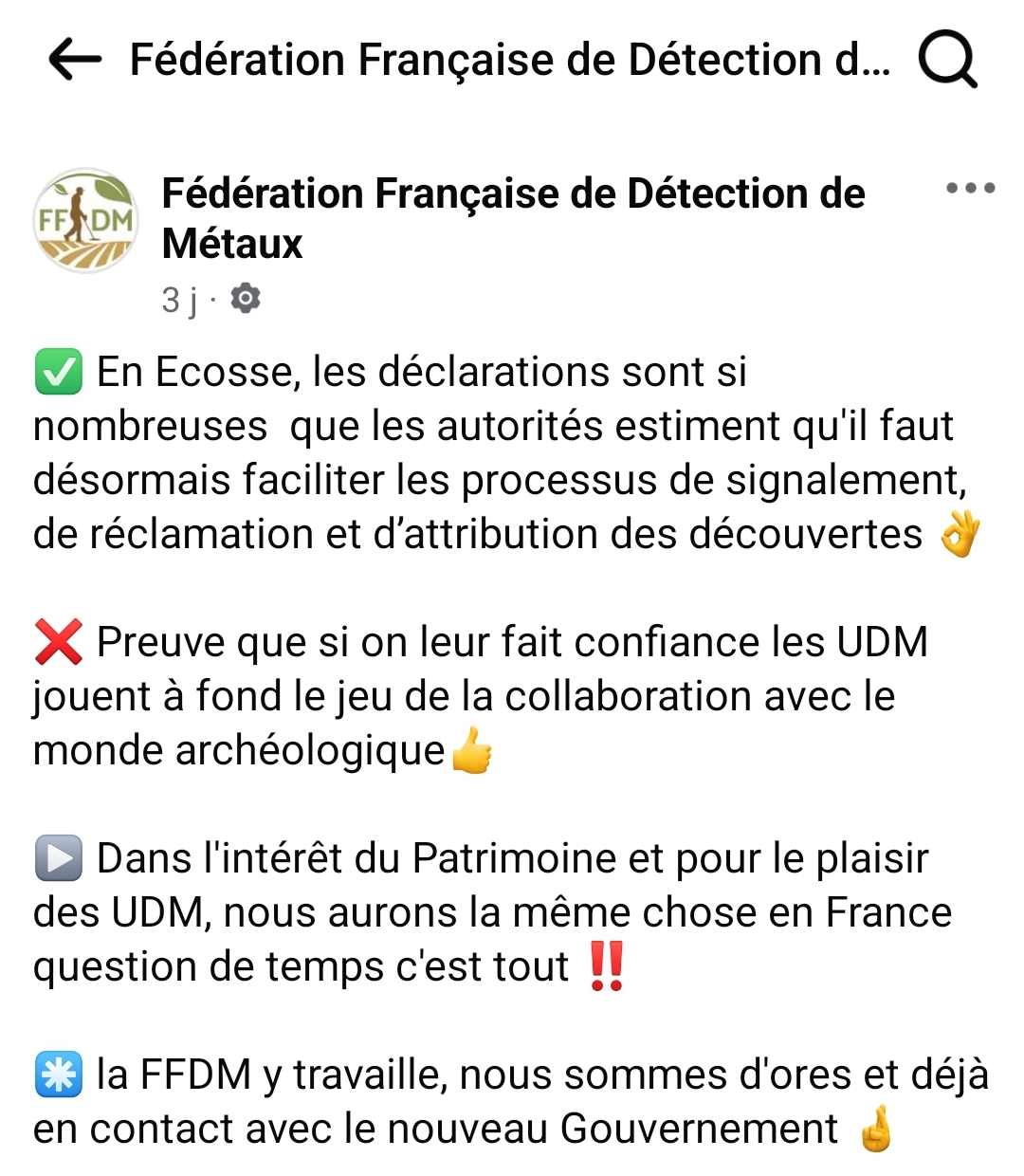
Task: Click the back arrow to return
Action: pos(74,59)
